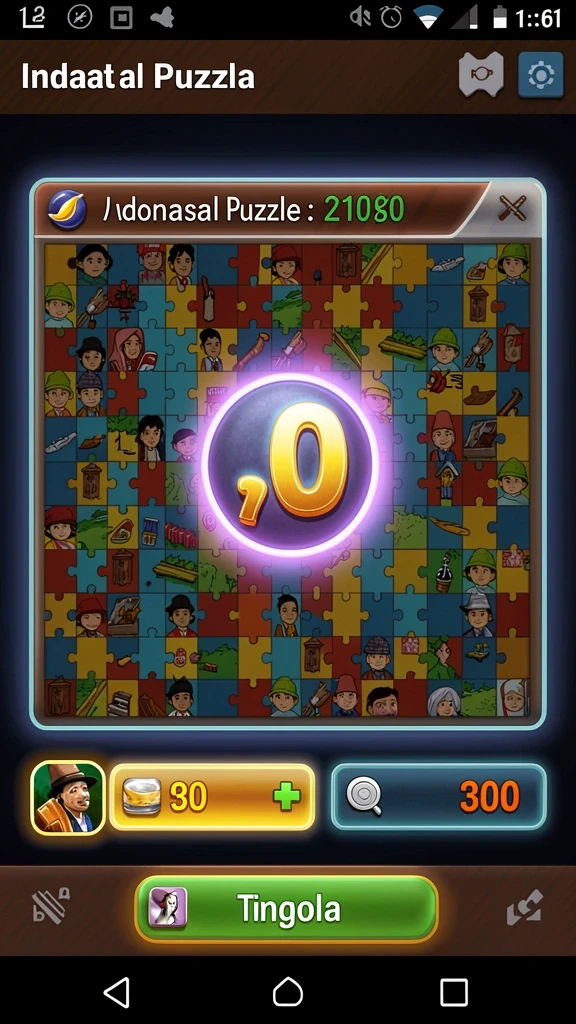This screenshot has width=576, height=1024.
Task: Close the puzzle panel with X
Action: click(x=512, y=208)
